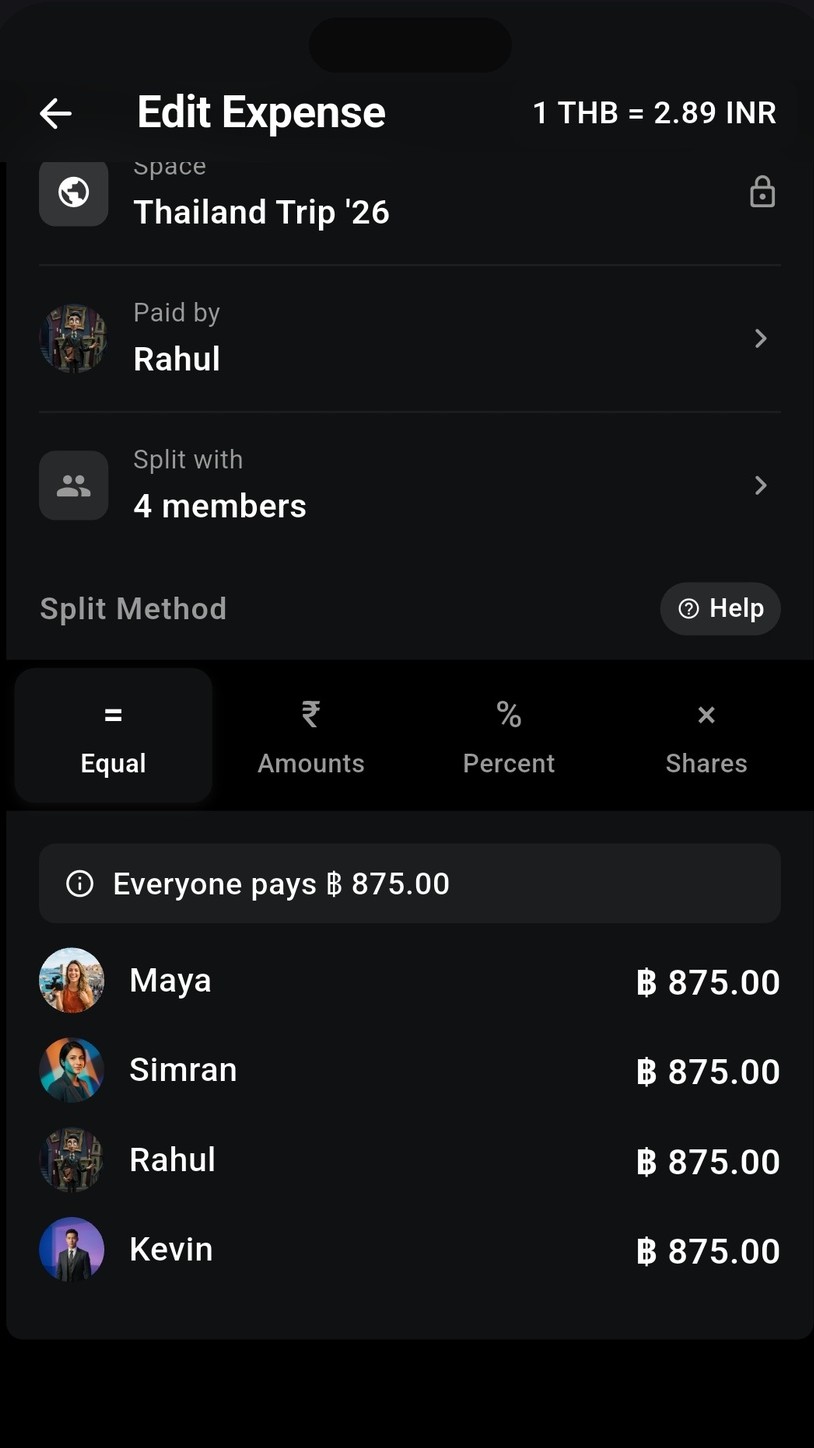Image resolution: width=814 pixels, height=1448 pixels.
Task: Click the back arrow to exit Edit Expense
Action: click(55, 113)
